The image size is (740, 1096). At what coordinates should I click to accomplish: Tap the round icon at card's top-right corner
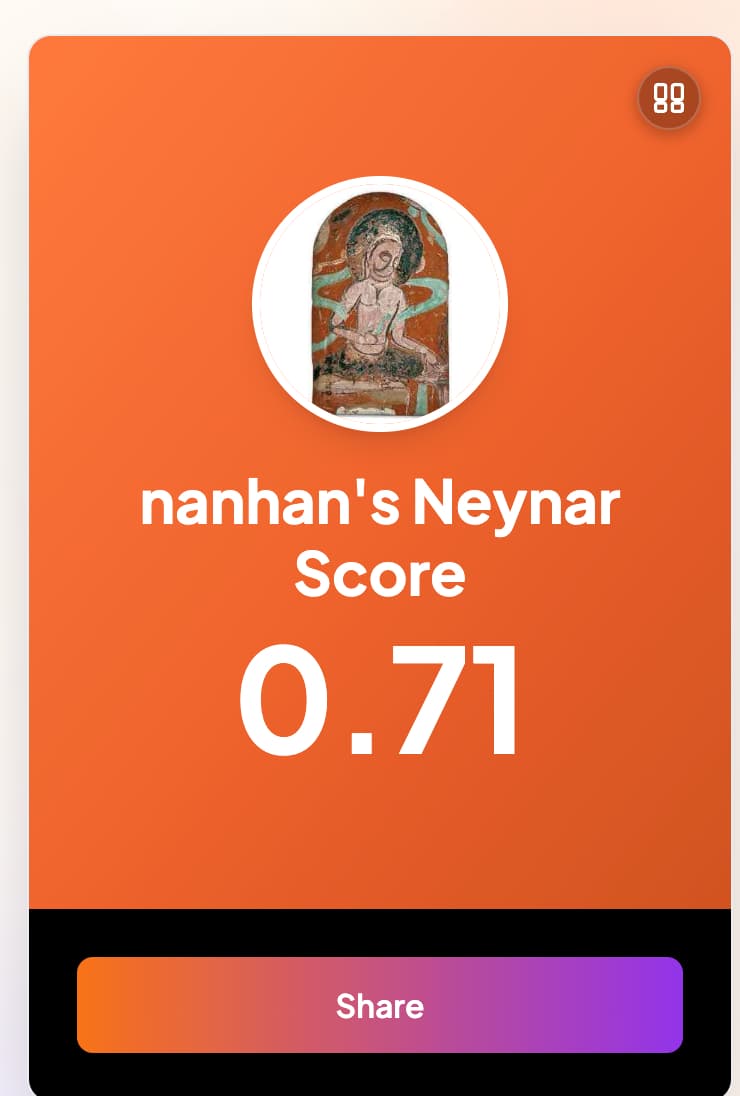coord(668,98)
